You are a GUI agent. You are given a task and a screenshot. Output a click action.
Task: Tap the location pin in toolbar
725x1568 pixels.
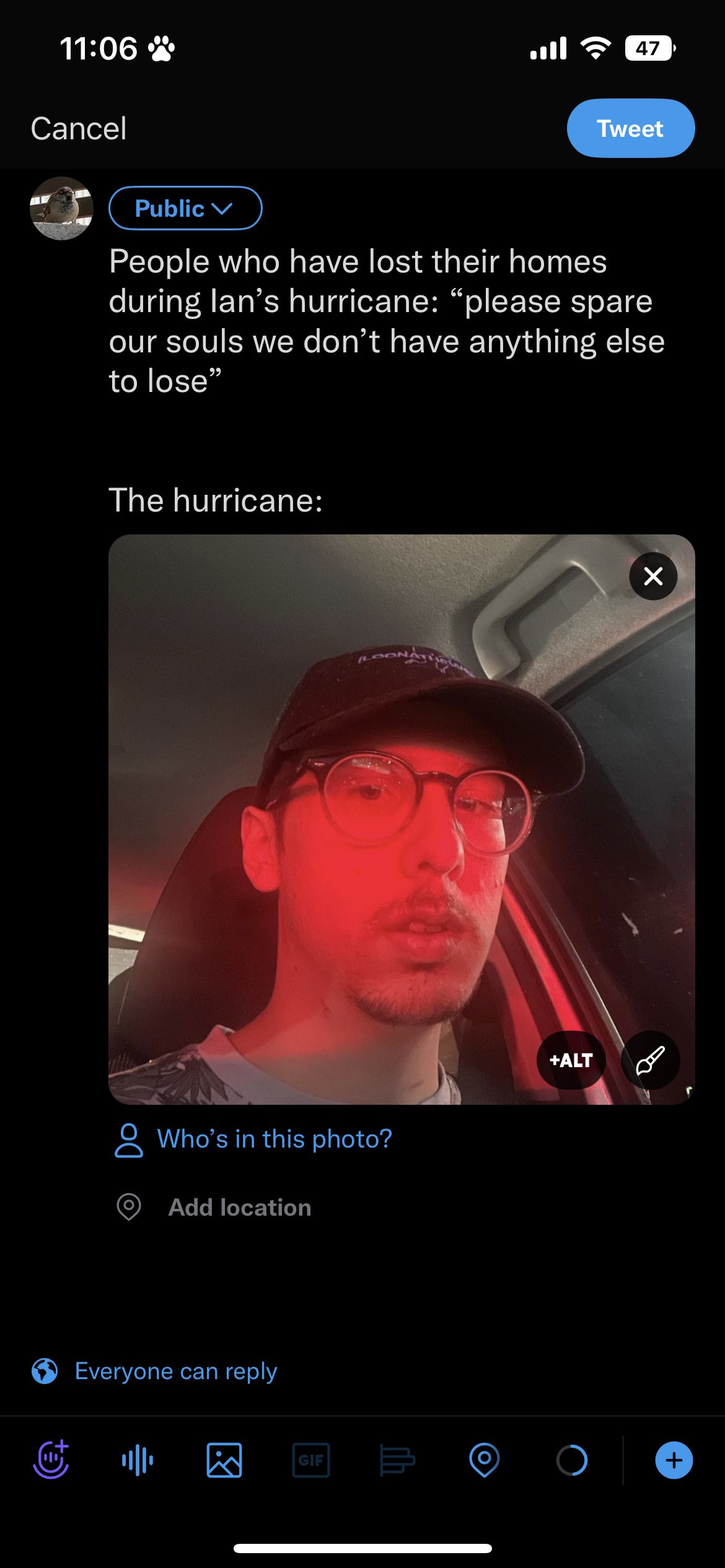tap(484, 1460)
